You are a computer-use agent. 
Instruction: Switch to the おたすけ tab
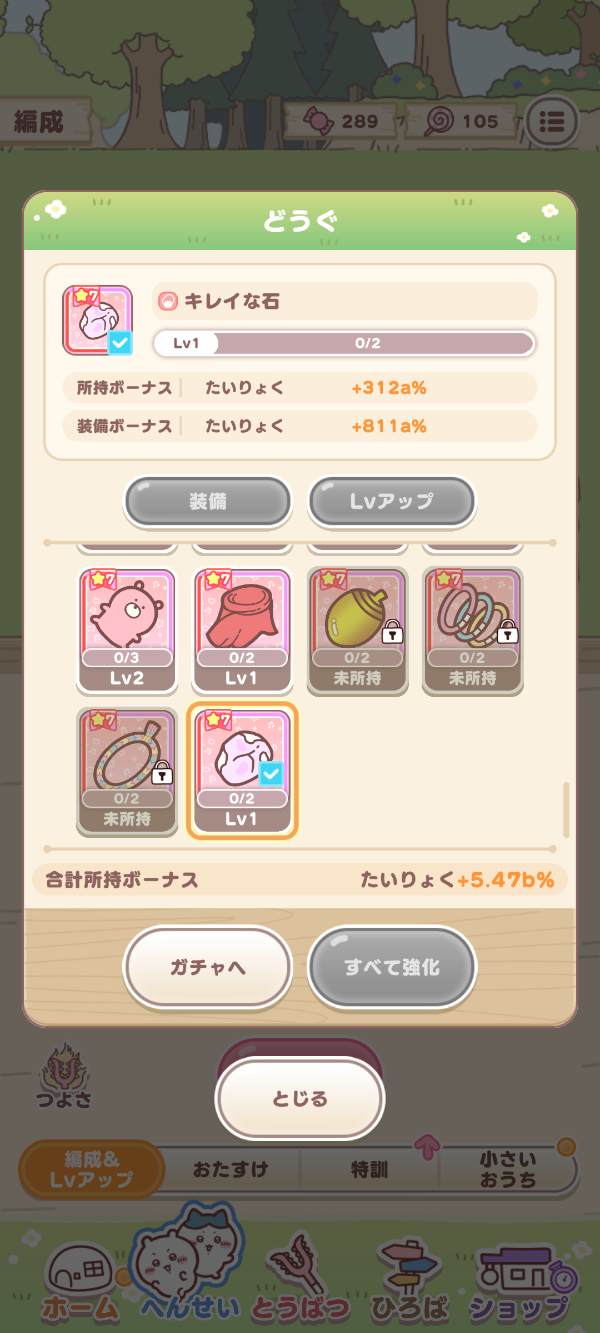[231, 1168]
